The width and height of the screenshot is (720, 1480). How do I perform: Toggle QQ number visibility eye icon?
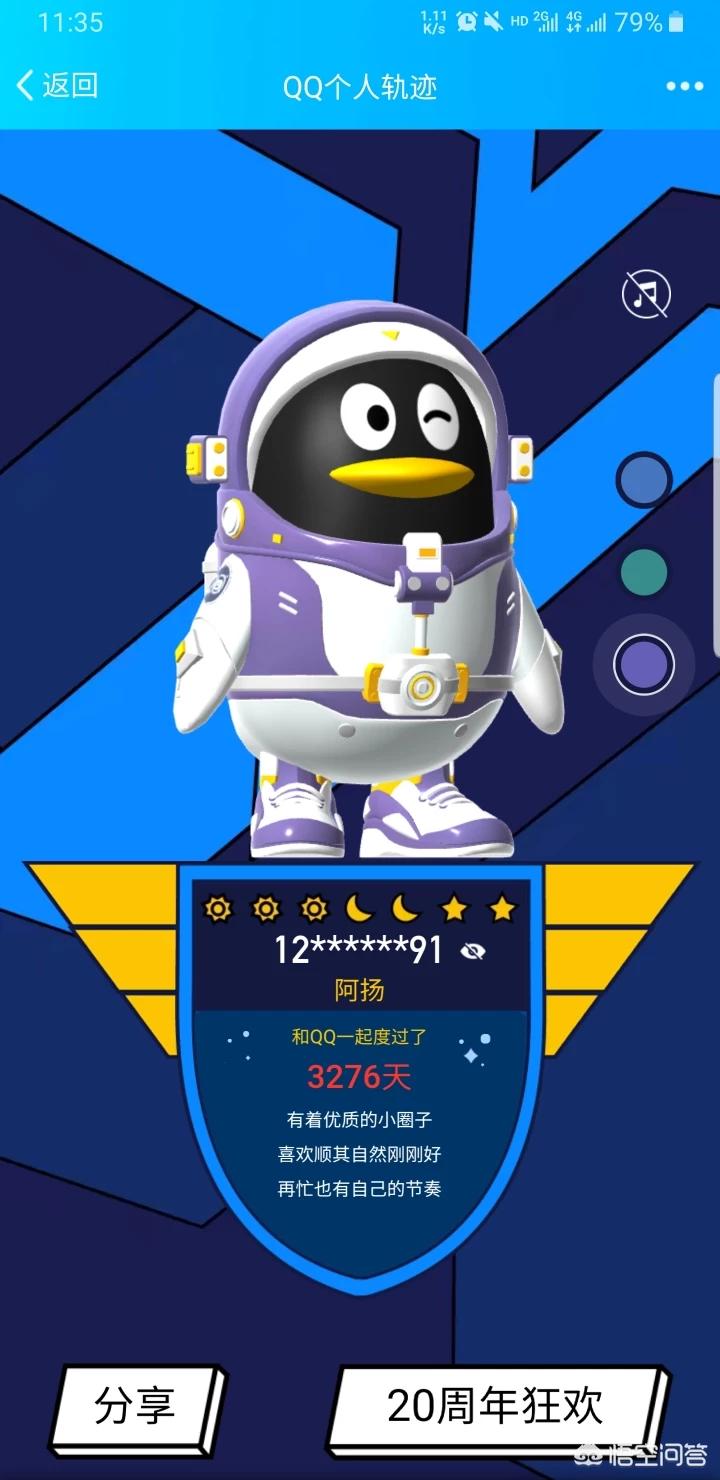tap(472, 950)
